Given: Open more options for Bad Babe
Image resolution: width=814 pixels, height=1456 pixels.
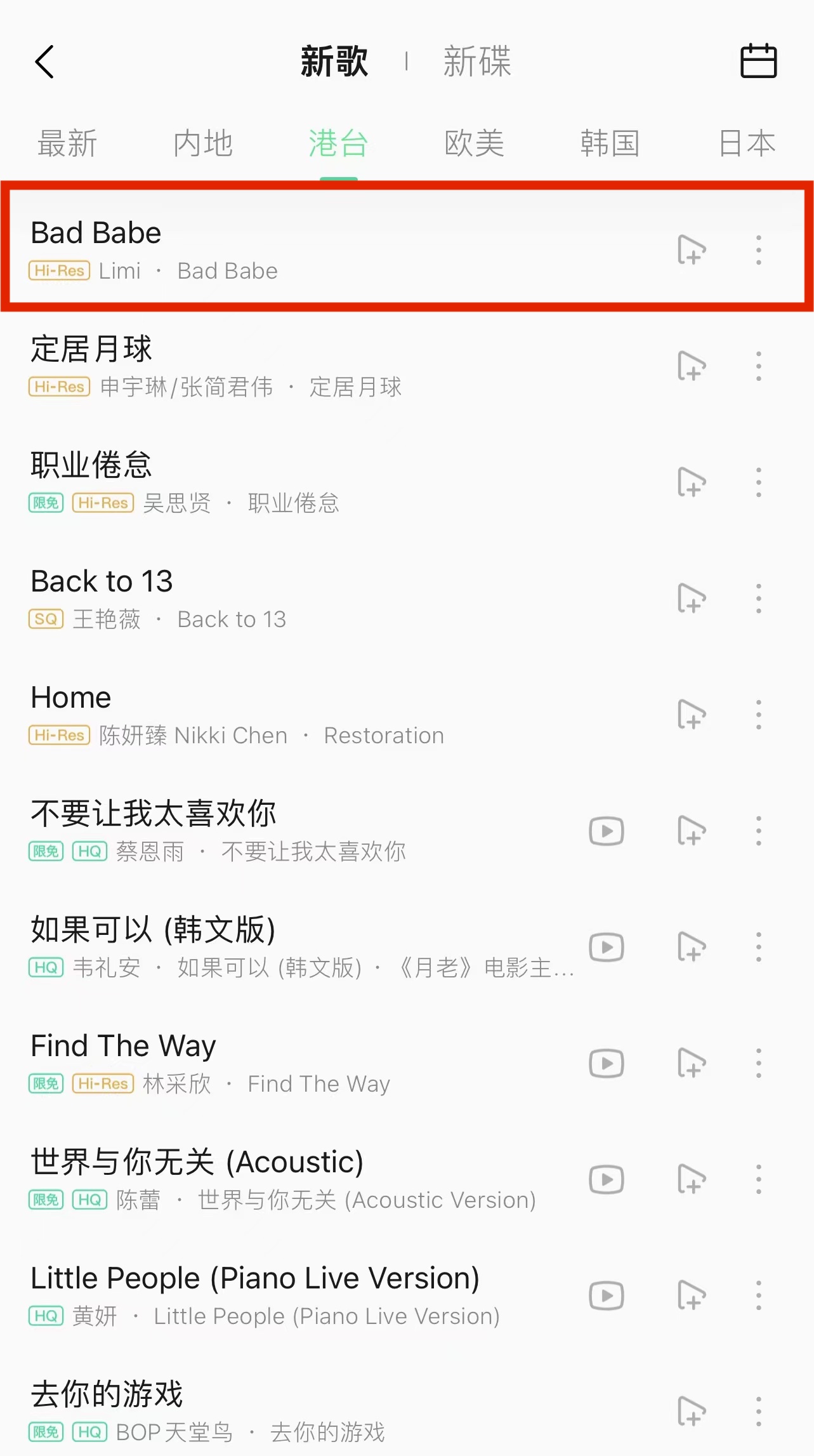Looking at the screenshot, I should tap(758, 249).
